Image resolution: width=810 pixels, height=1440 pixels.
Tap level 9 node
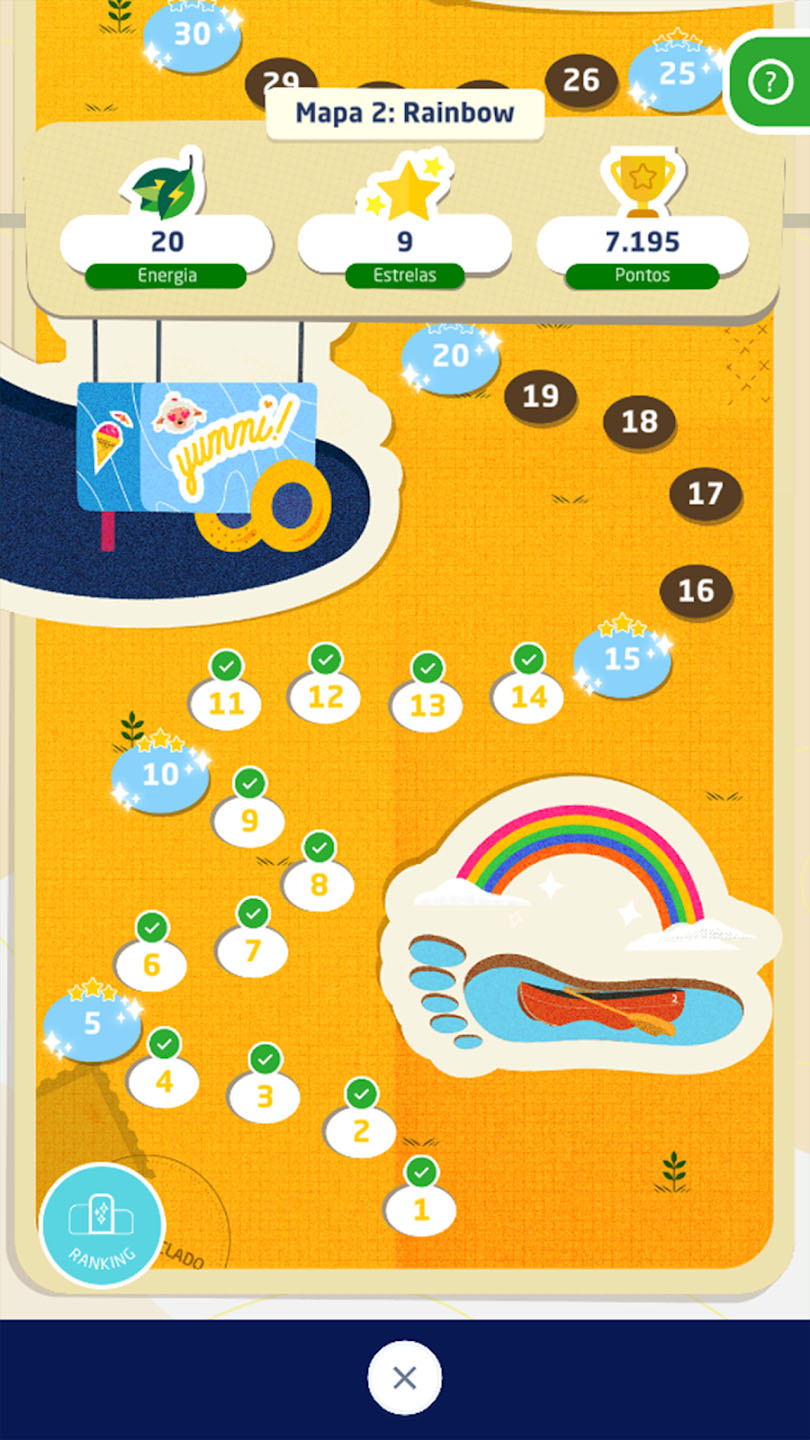pyautogui.click(x=249, y=820)
